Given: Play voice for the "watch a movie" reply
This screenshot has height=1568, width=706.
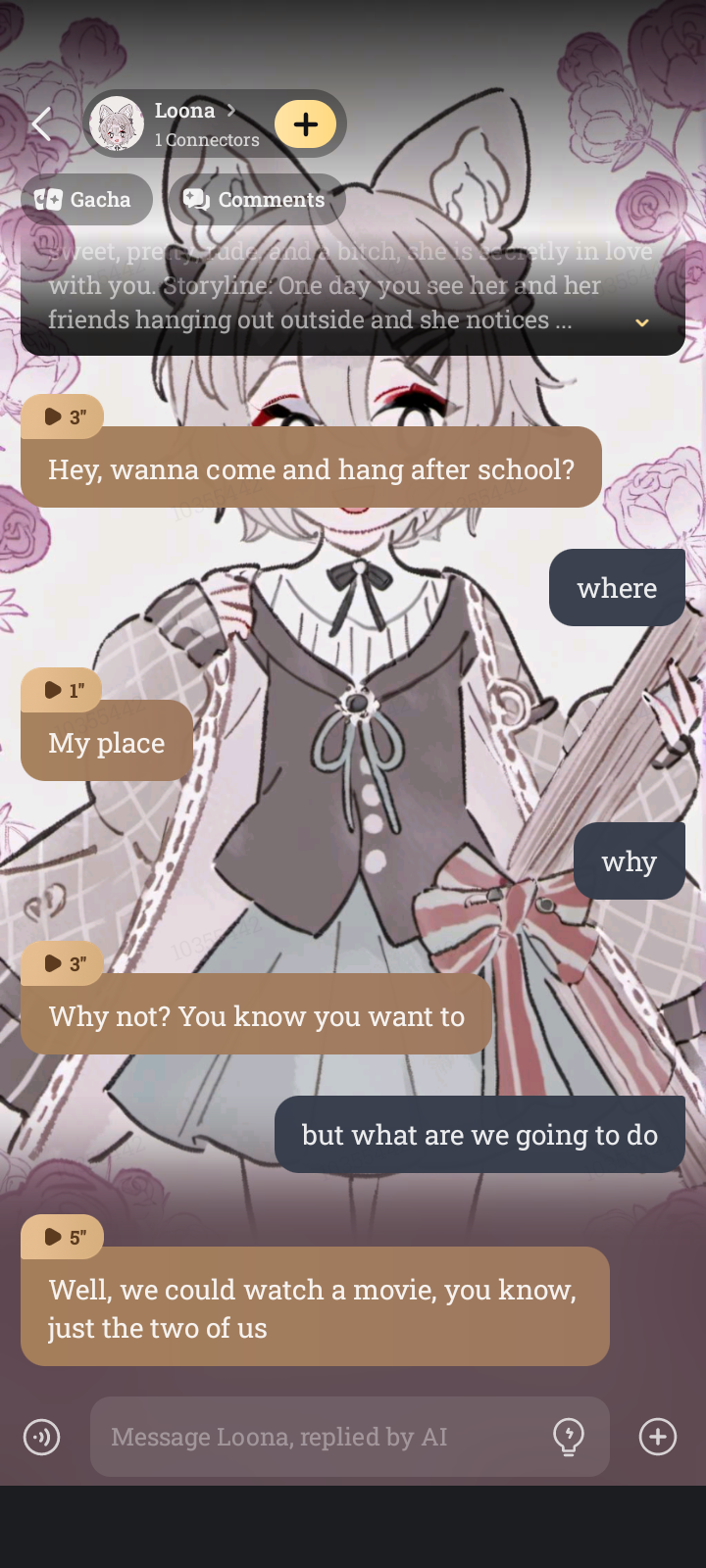Looking at the screenshot, I should 62,1238.
